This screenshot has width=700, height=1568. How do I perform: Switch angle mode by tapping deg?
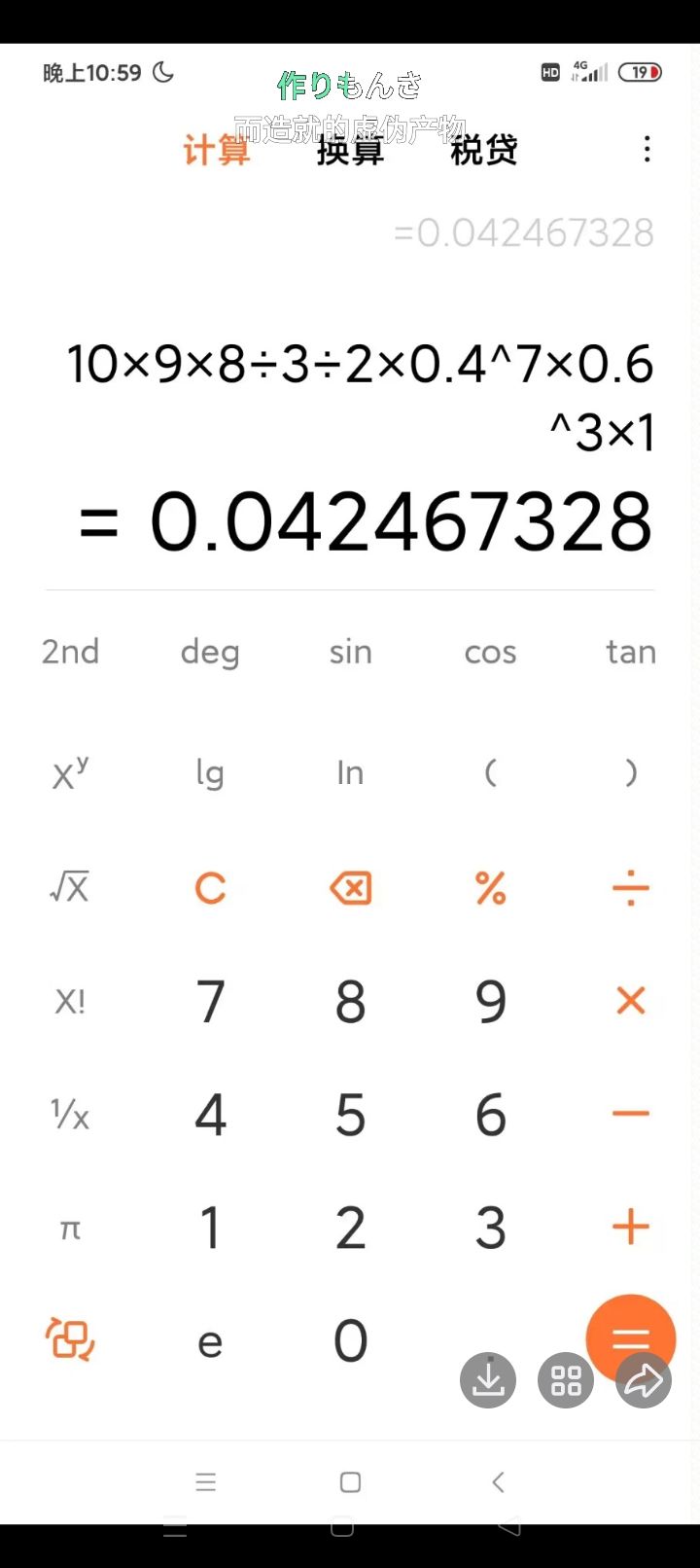point(210,652)
